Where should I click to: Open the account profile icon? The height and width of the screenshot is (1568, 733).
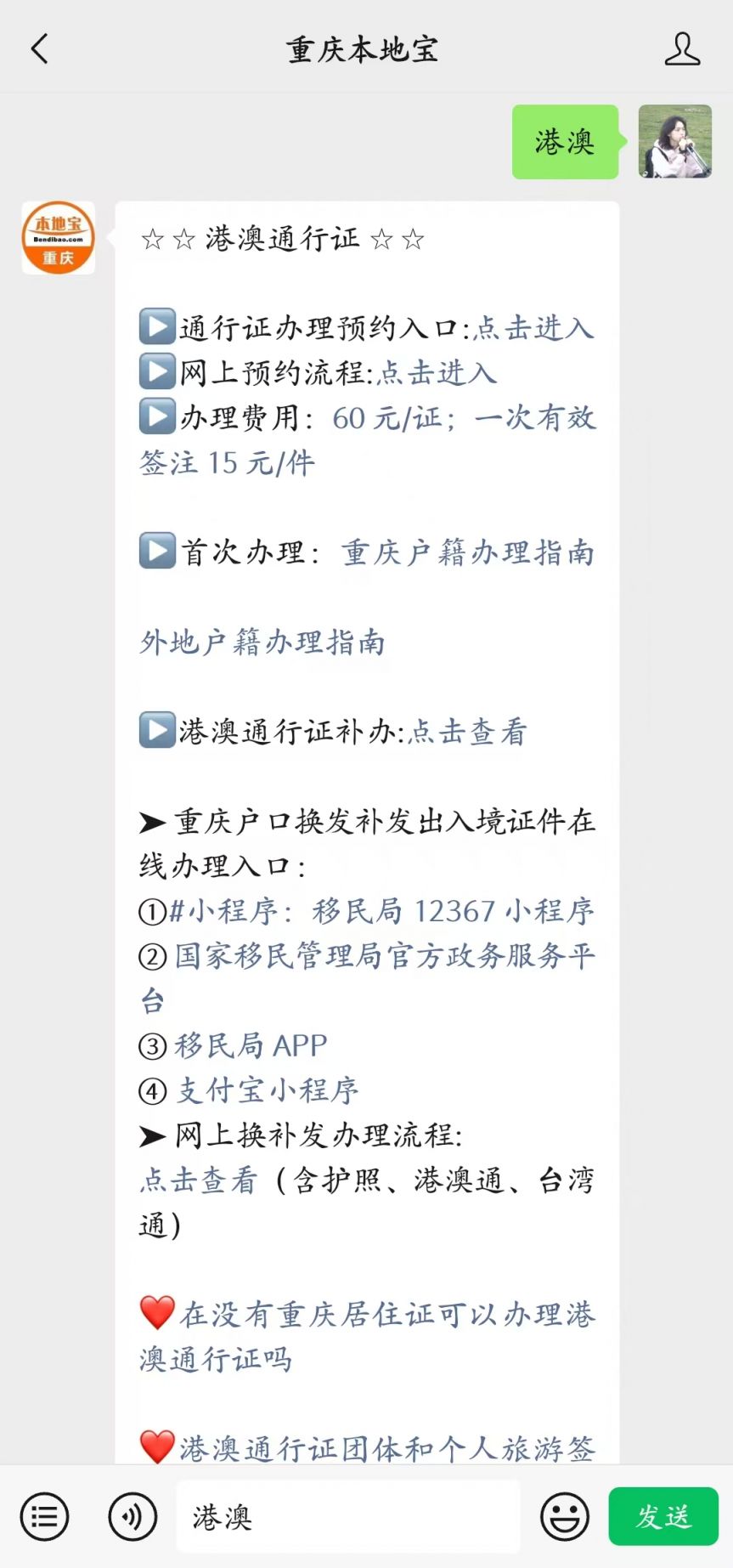pyautogui.click(x=682, y=49)
